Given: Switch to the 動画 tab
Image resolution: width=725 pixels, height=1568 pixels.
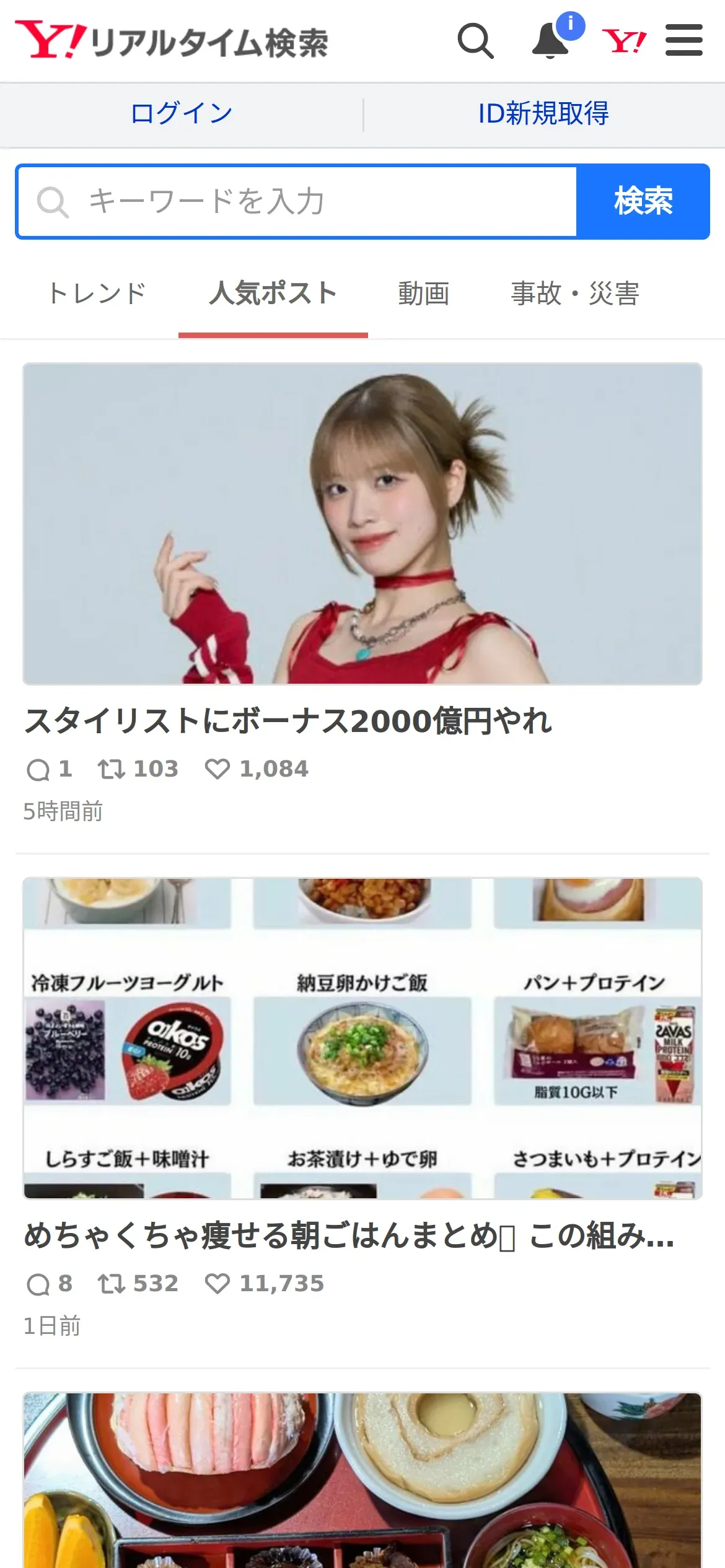Looking at the screenshot, I should (x=423, y=294).
